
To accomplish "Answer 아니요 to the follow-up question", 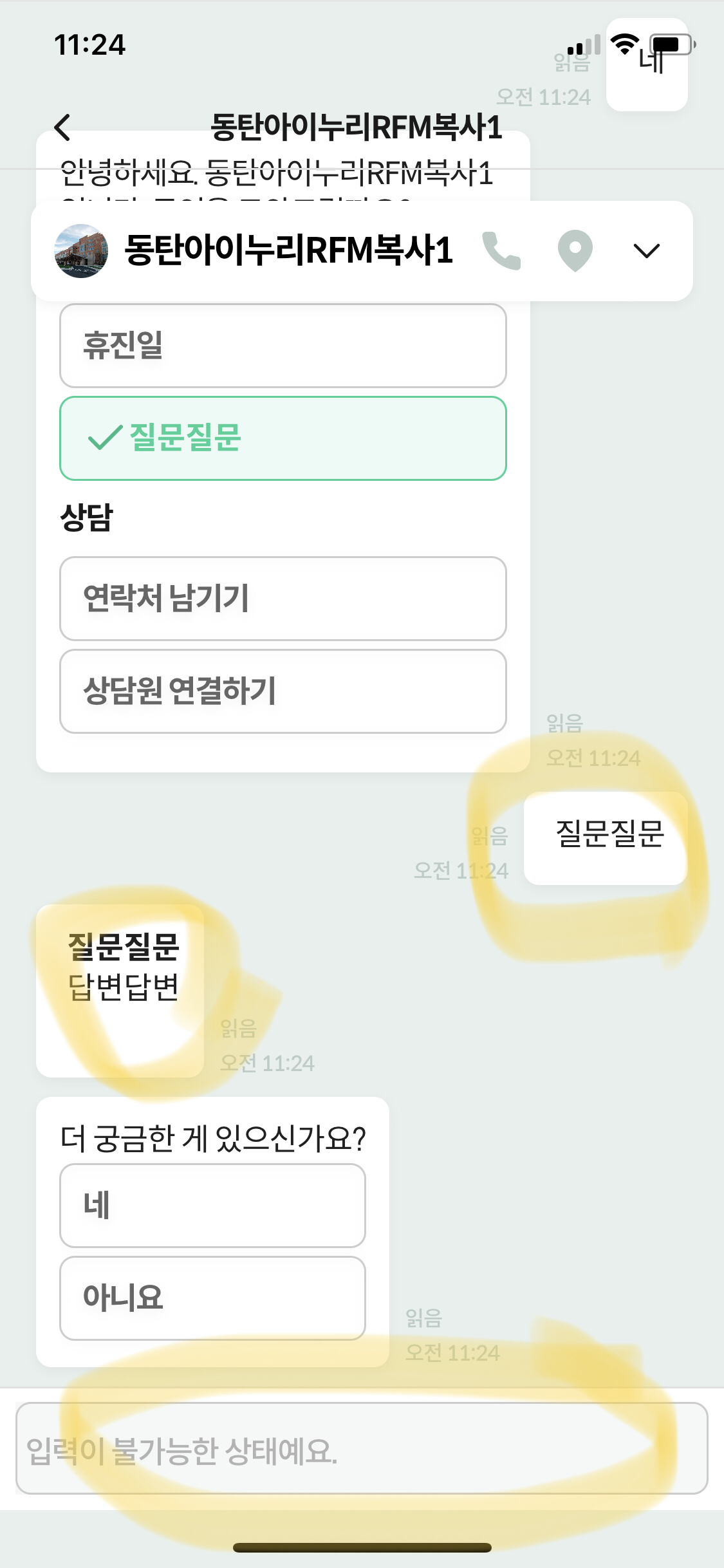I will point(212,1298).
